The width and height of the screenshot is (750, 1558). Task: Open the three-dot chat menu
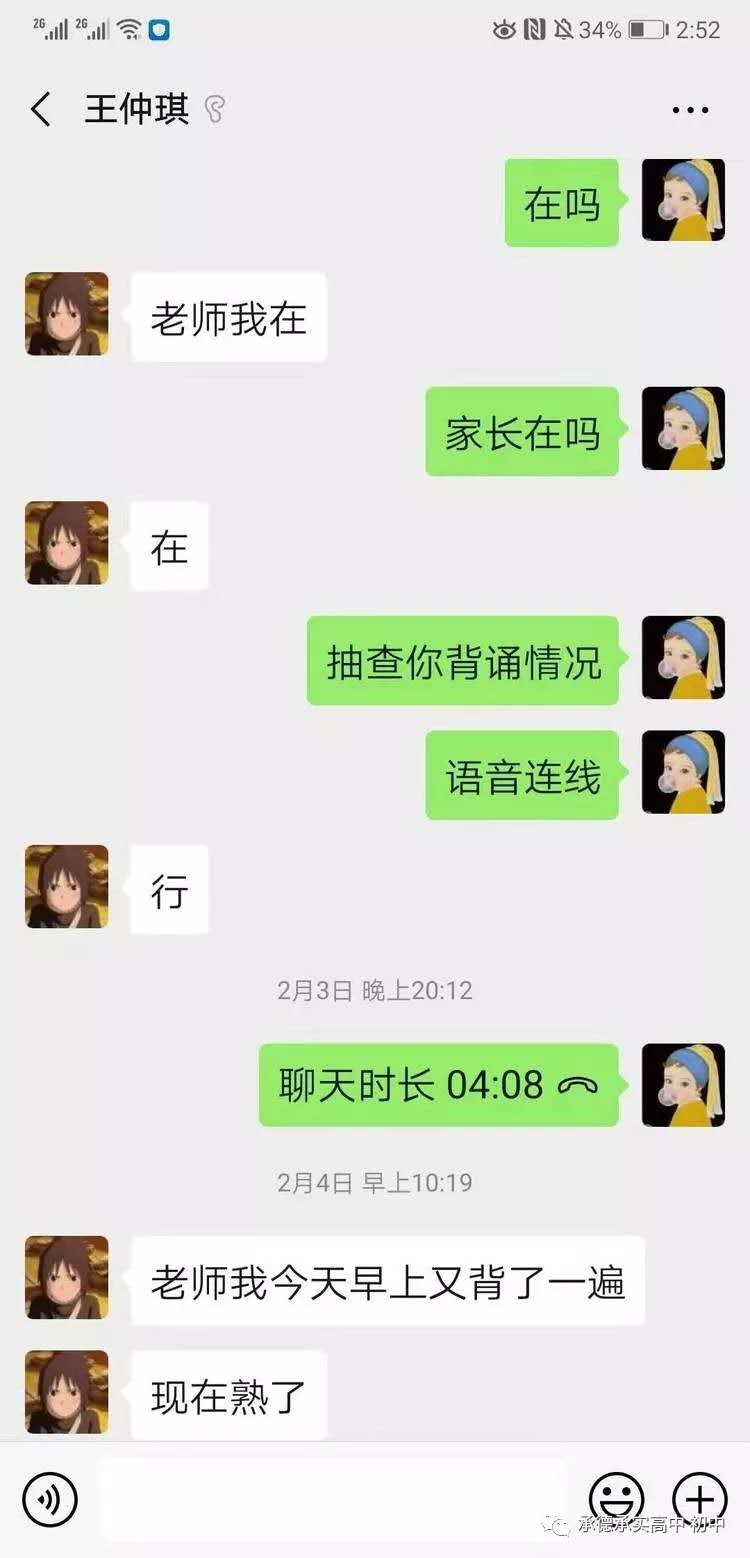[690, 110]
